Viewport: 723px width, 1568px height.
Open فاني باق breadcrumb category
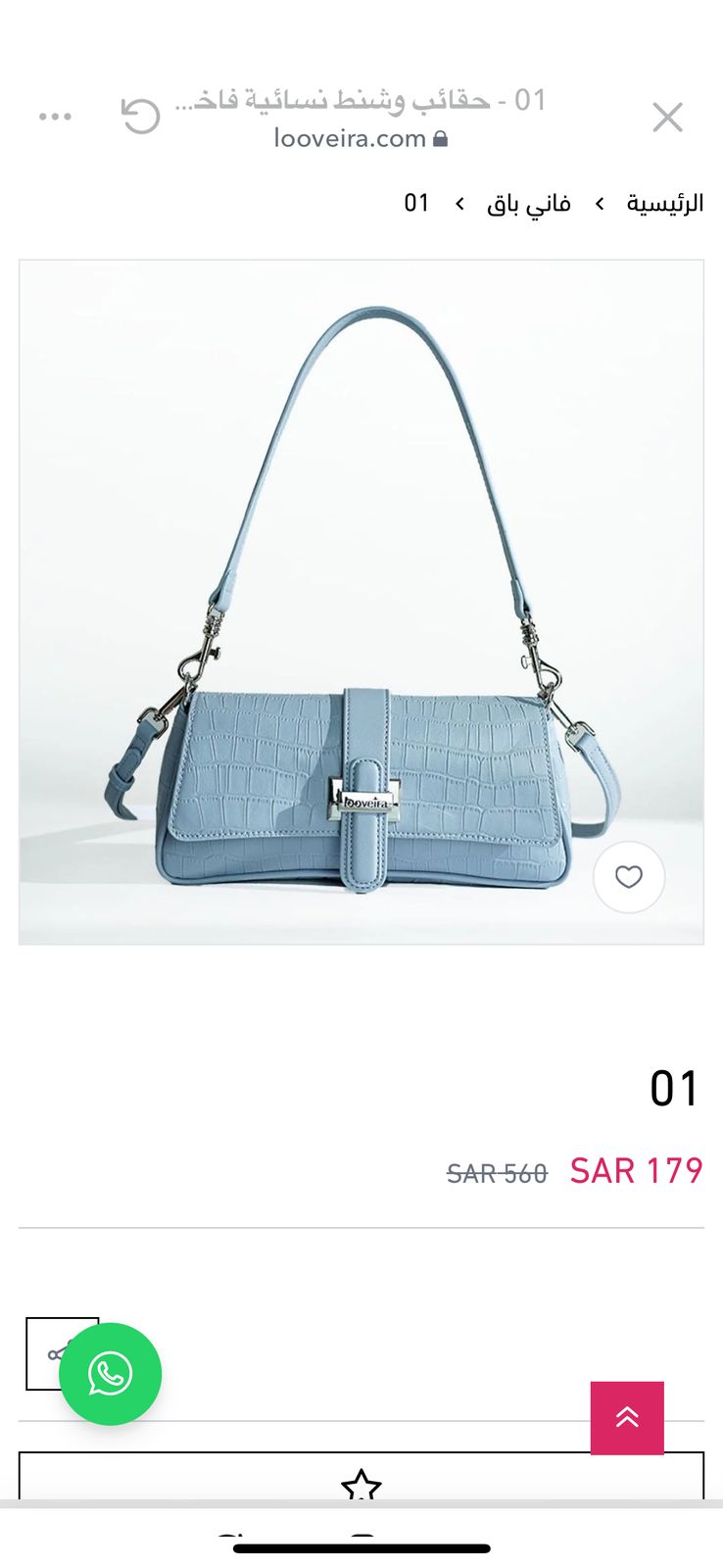click(529, 203)
